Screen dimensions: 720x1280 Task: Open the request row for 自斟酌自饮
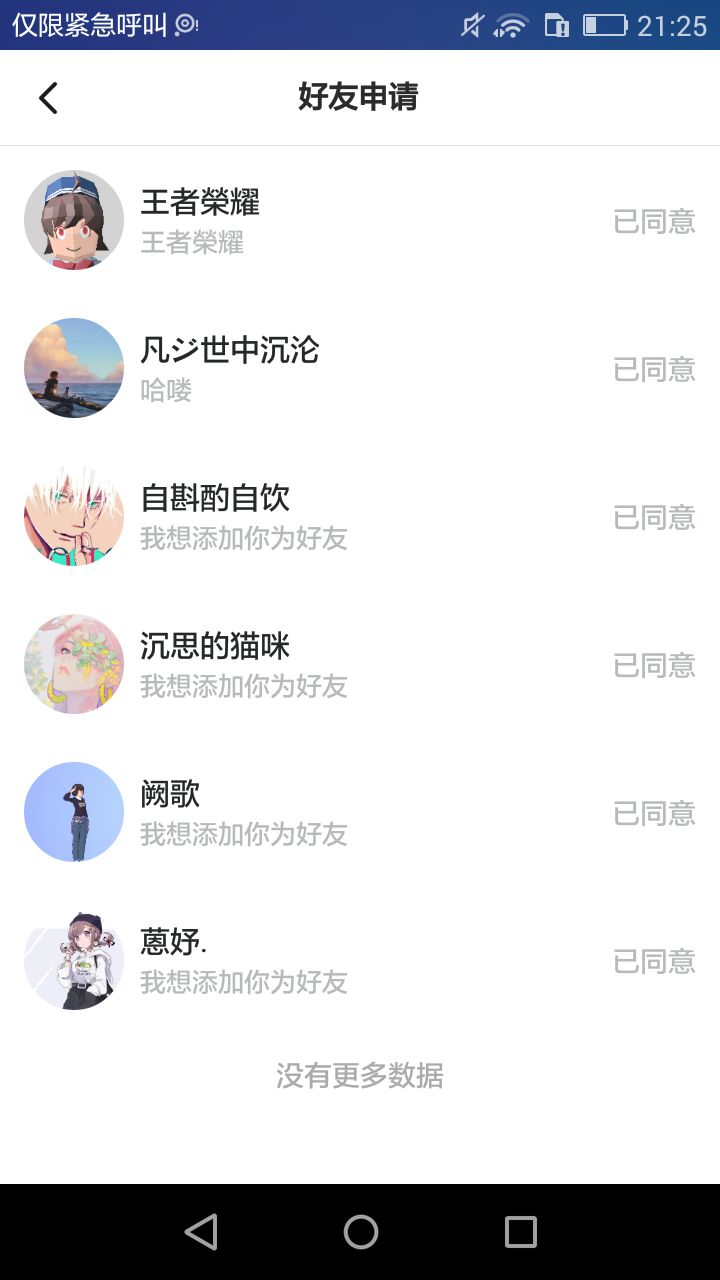(360, 516)
